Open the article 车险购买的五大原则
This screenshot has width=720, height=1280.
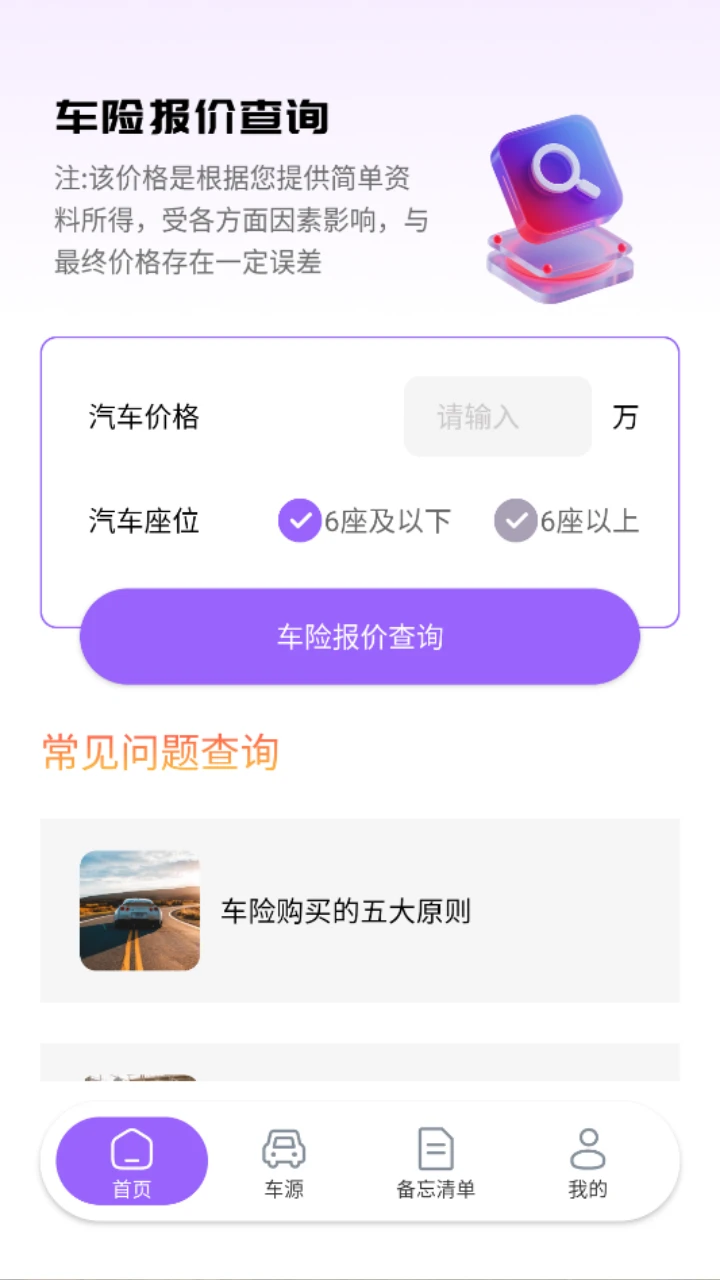point(360,911)
